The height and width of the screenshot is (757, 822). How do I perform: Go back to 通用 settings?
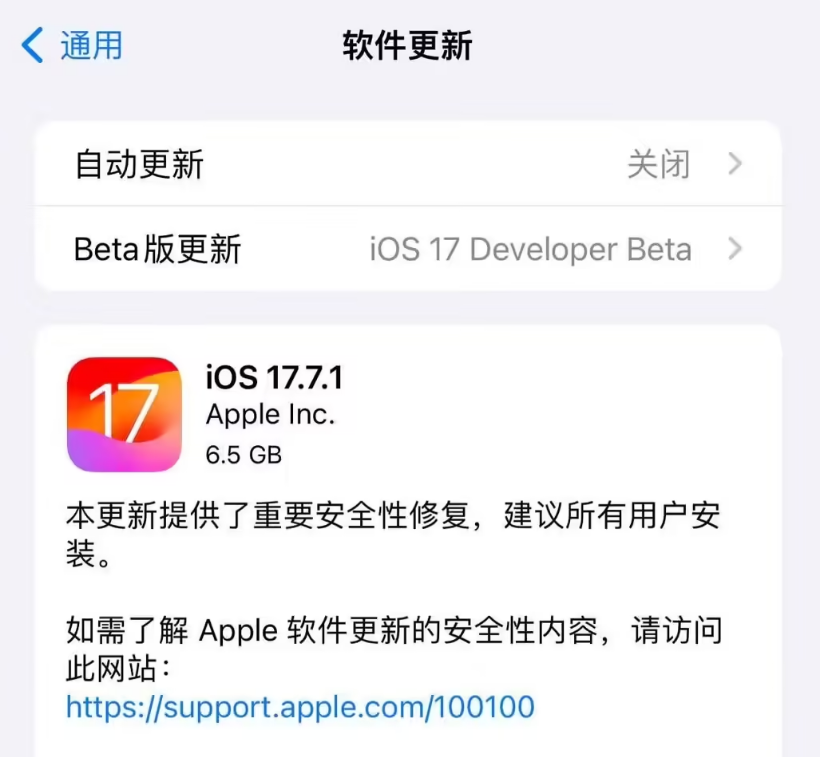(72, 46)
